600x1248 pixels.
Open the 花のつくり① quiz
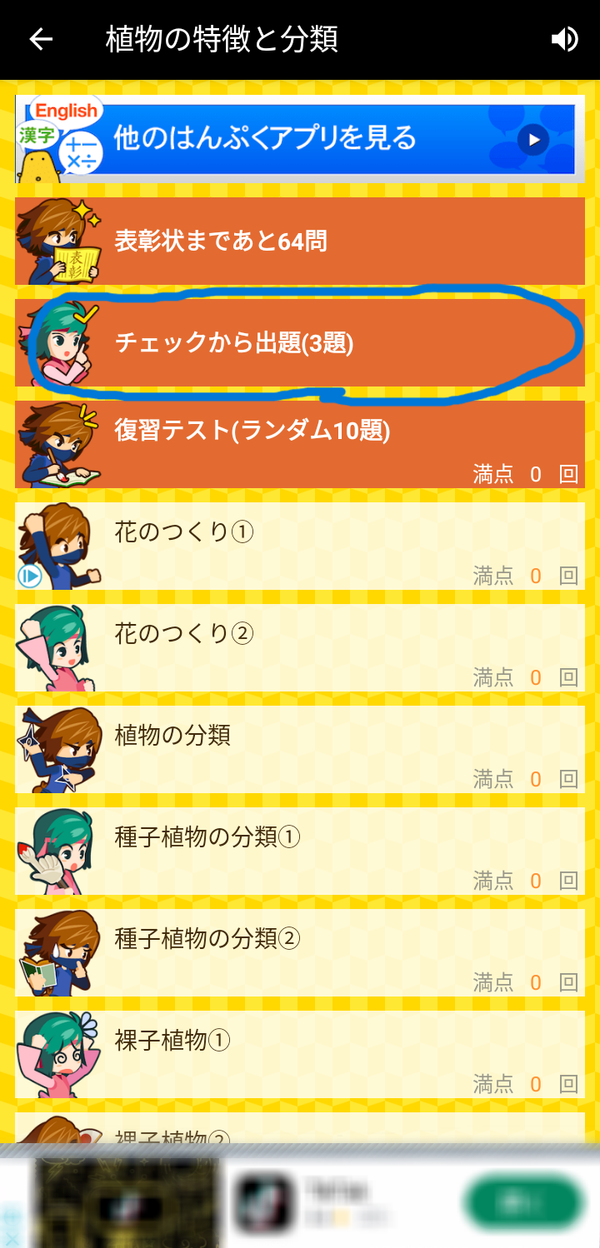click(300, 547)
